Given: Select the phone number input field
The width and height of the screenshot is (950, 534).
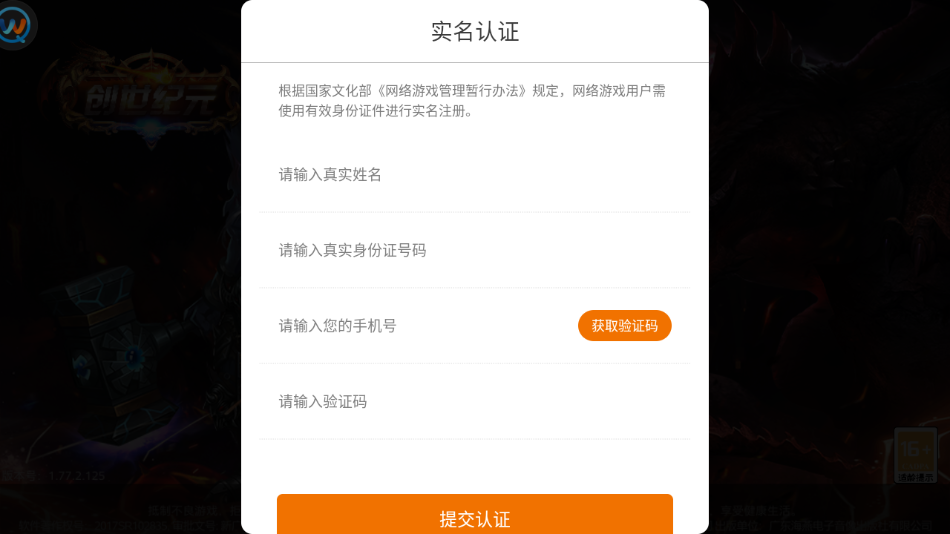Looking at the screenshot, I should coord(420,326).
